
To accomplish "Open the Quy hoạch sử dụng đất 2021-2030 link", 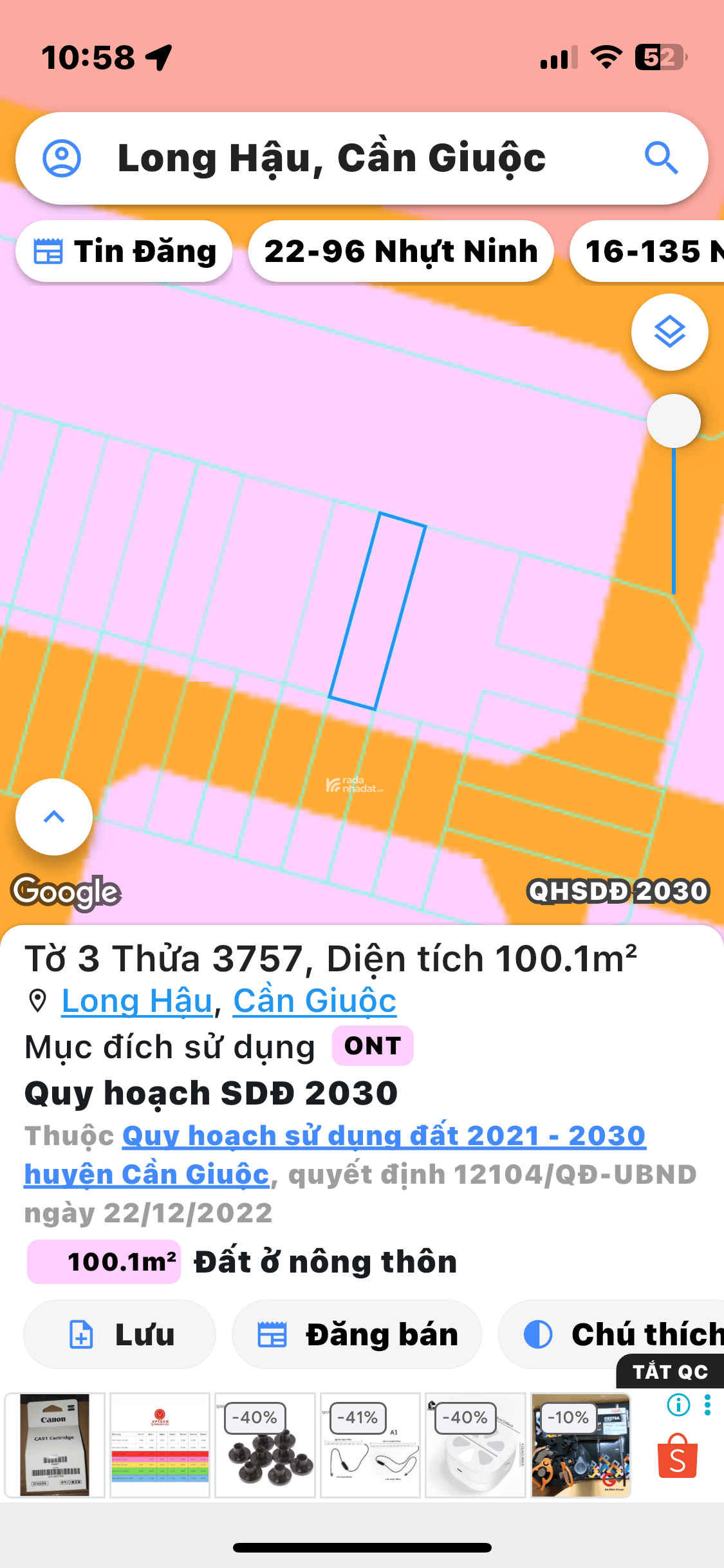I will (x=384, y=1136).
